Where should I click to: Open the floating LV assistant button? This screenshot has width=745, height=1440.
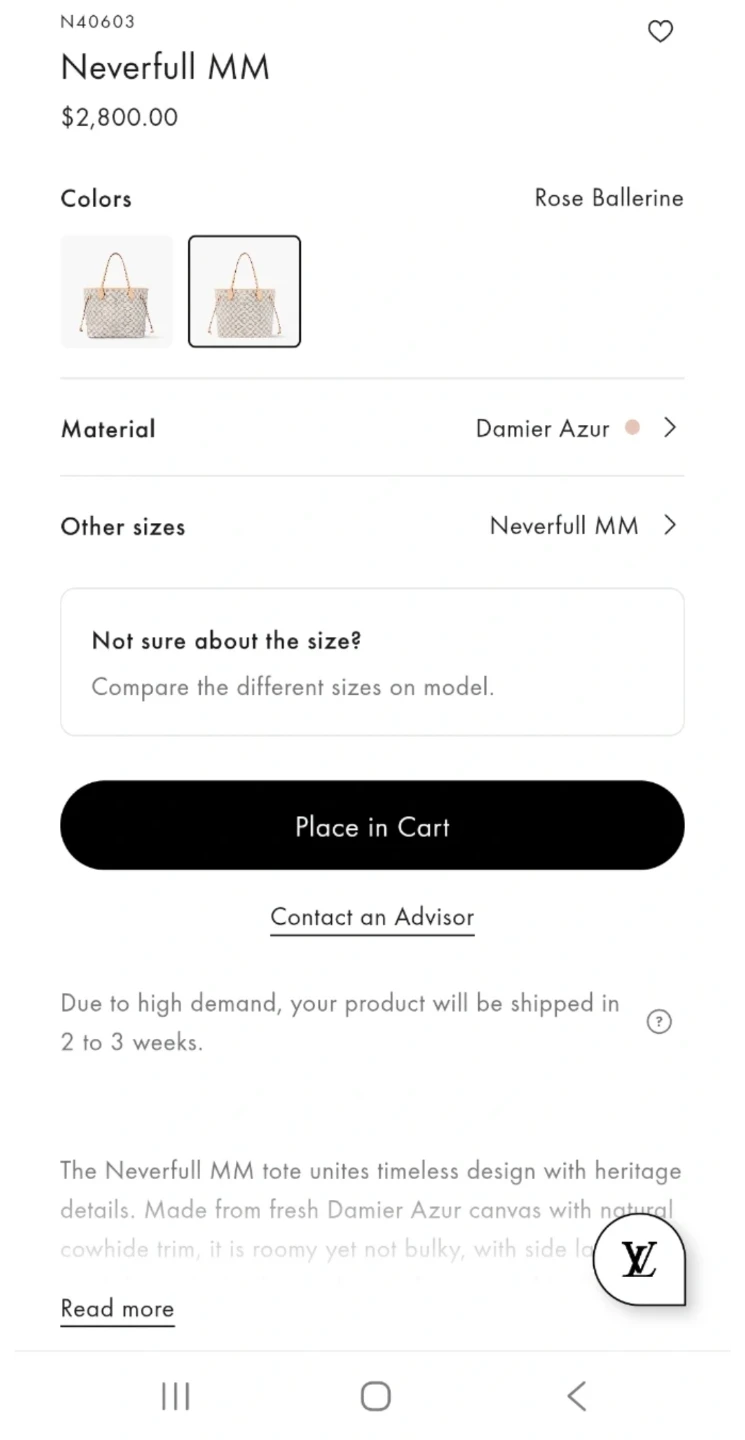639,1260
